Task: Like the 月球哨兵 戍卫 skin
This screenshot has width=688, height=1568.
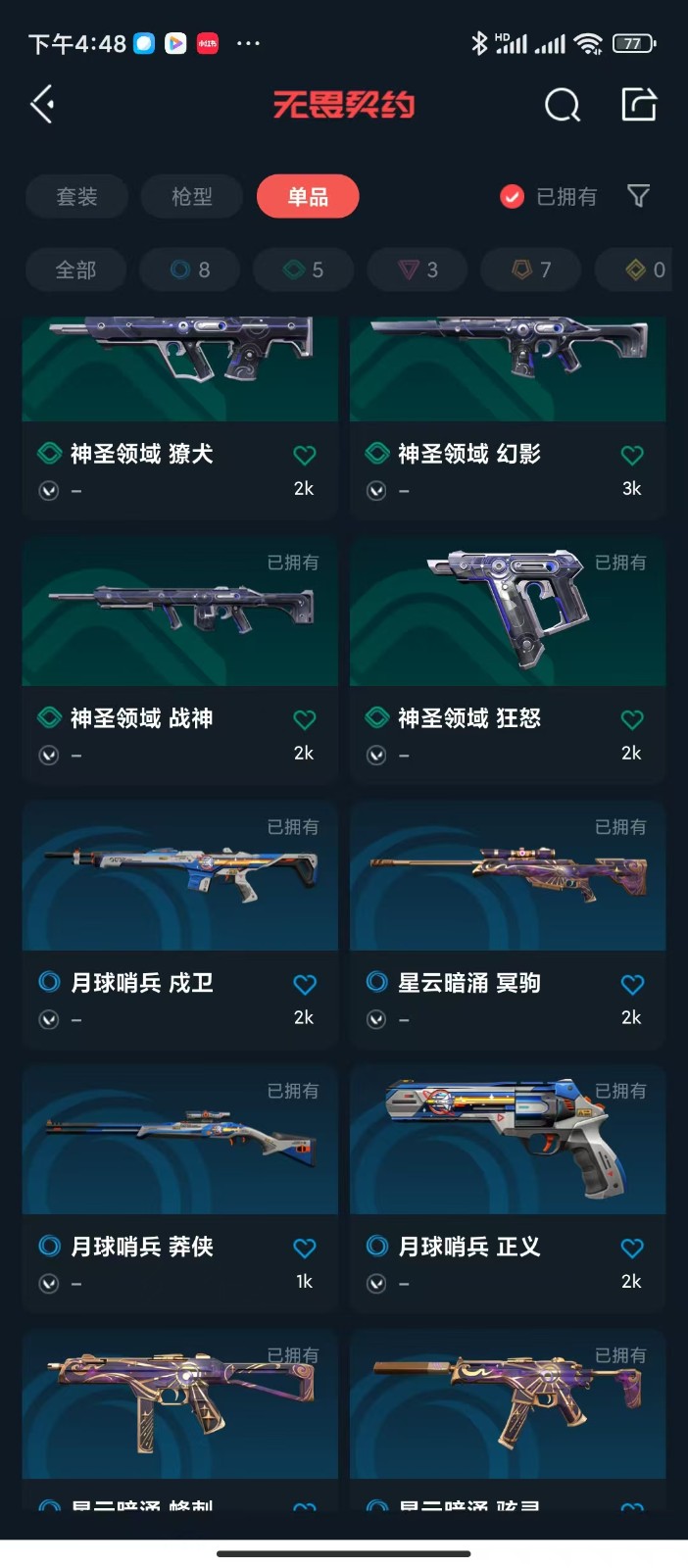Action: (305, 984)
